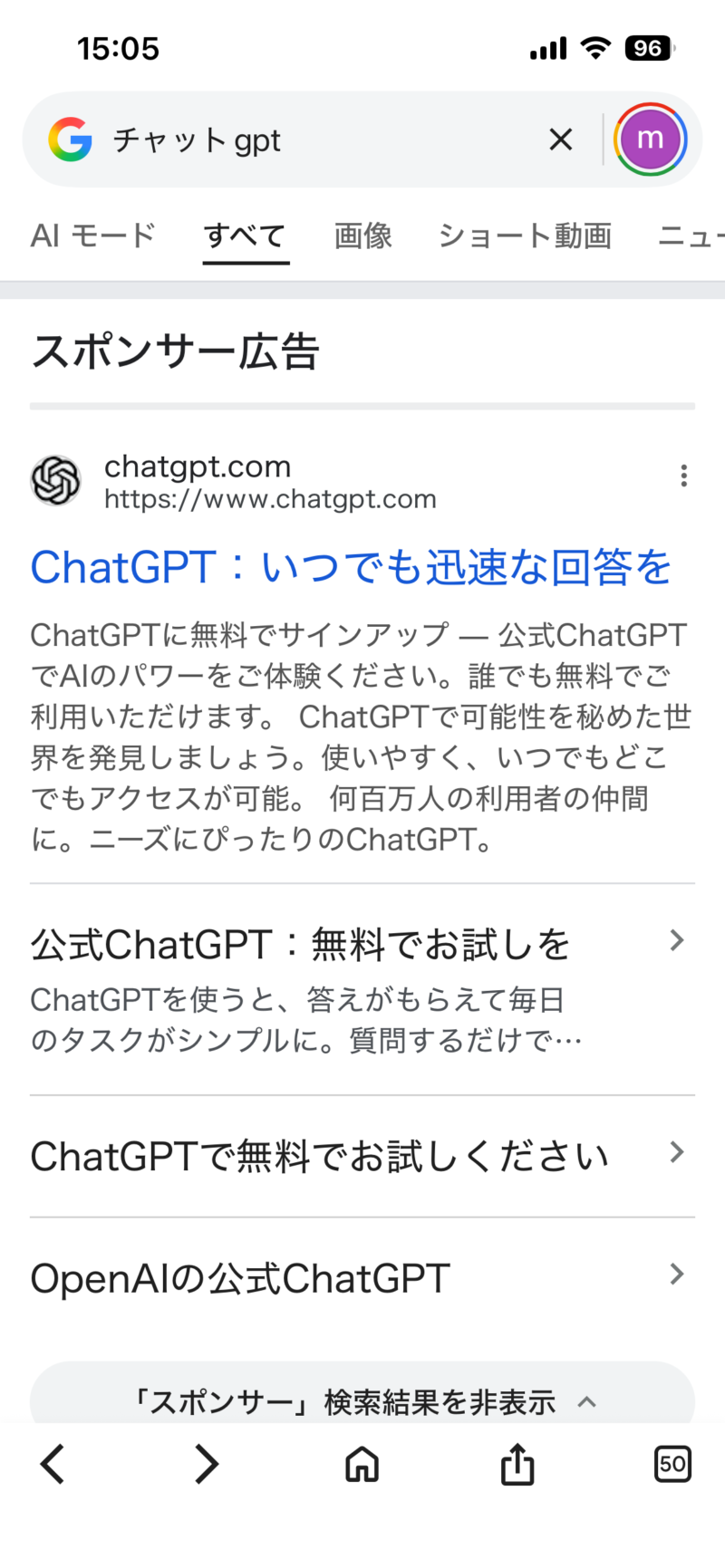Go back with the browser back arrow
Screen dimensions: 725x1568
[x=53, y=1464]
